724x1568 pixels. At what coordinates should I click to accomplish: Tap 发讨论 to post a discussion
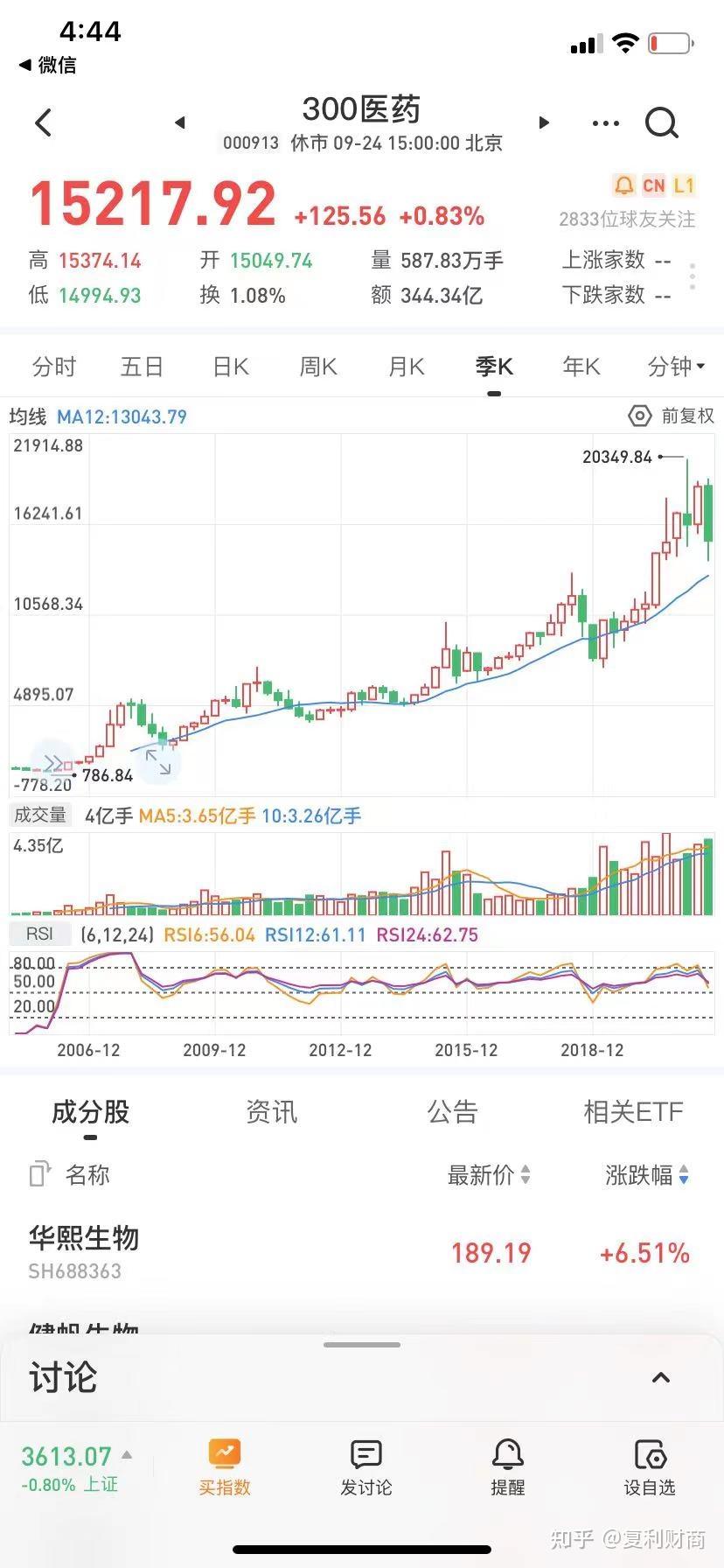(x=365, y=1466)
